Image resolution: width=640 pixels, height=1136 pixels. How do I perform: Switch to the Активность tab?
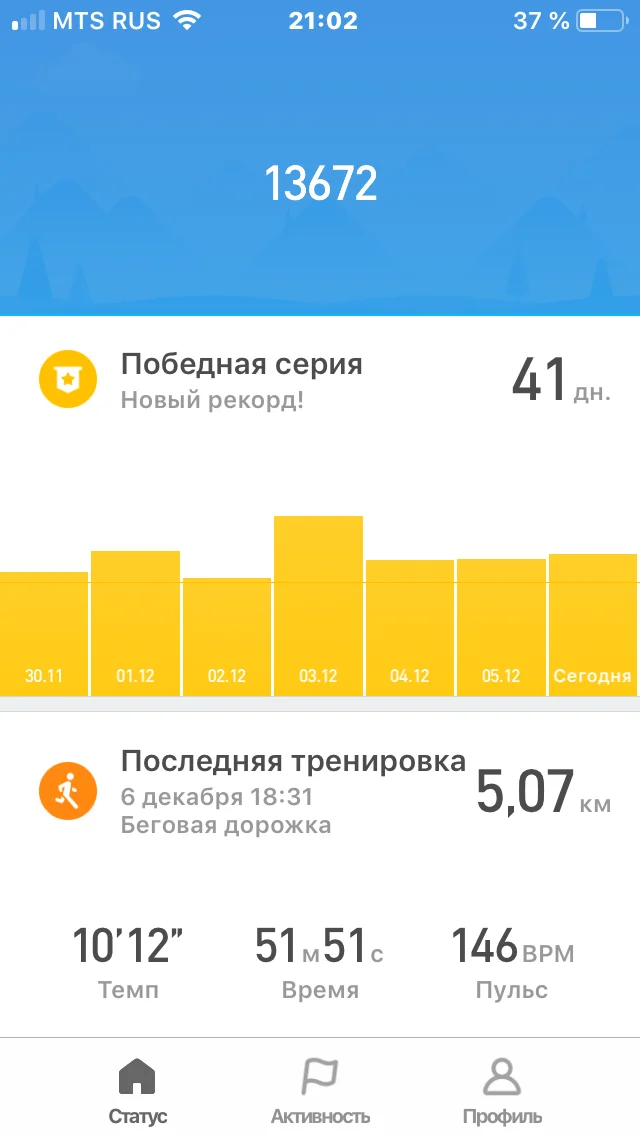tap(320, 1092)
